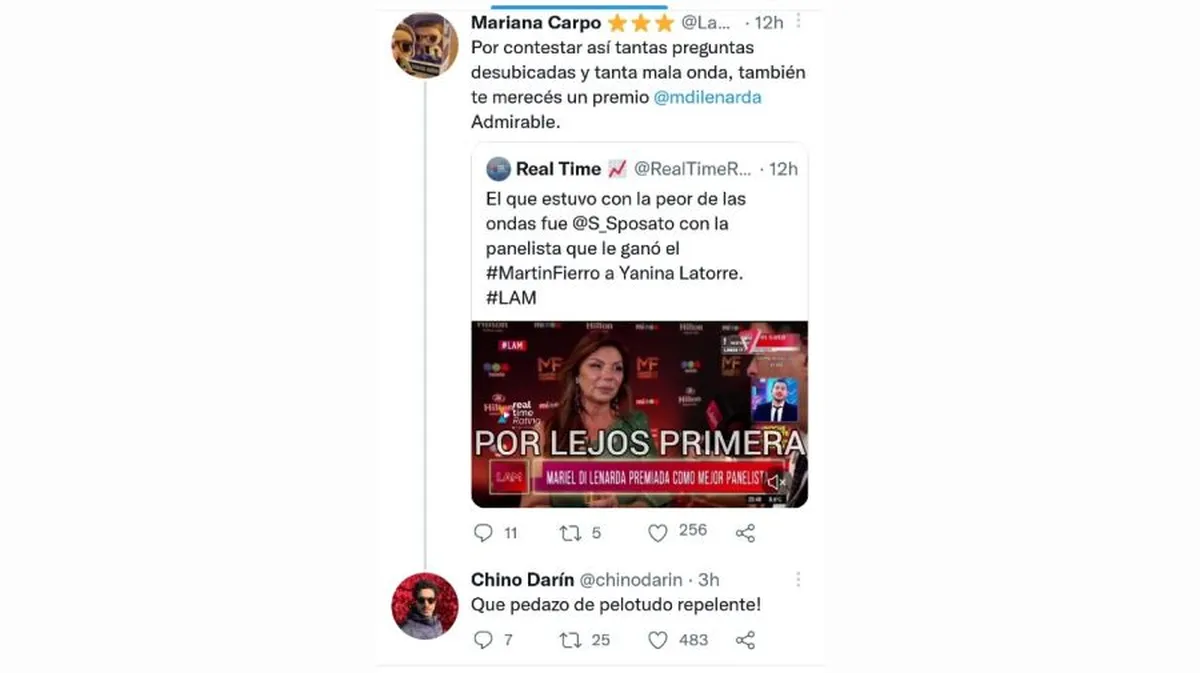Unmute the video sound
Screen dimensions: 1200x673
(x=777, y=482)
